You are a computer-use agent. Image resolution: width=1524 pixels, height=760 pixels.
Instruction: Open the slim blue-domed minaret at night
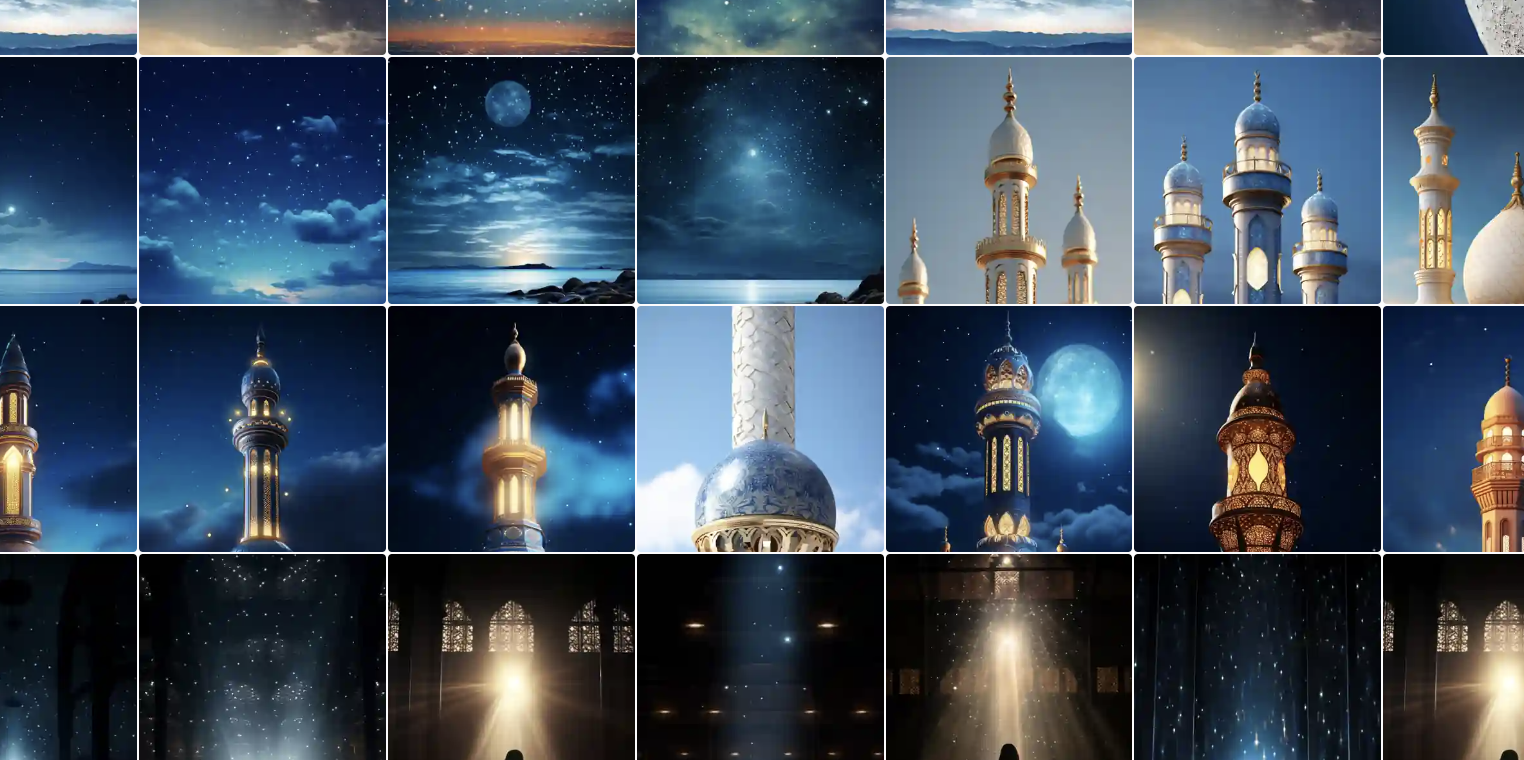pyautogui.click(x=262, y=429)
